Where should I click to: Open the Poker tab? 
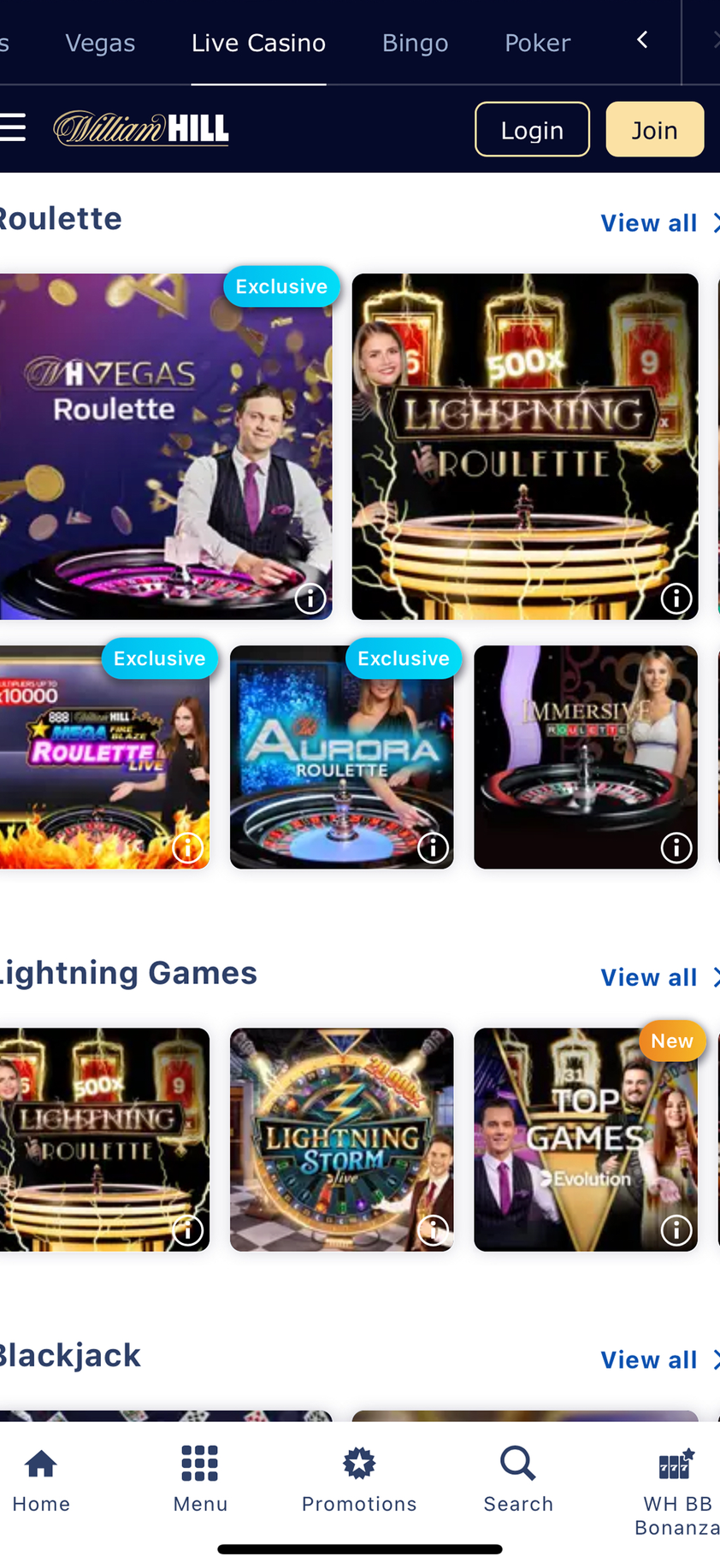tap(537, 42)
